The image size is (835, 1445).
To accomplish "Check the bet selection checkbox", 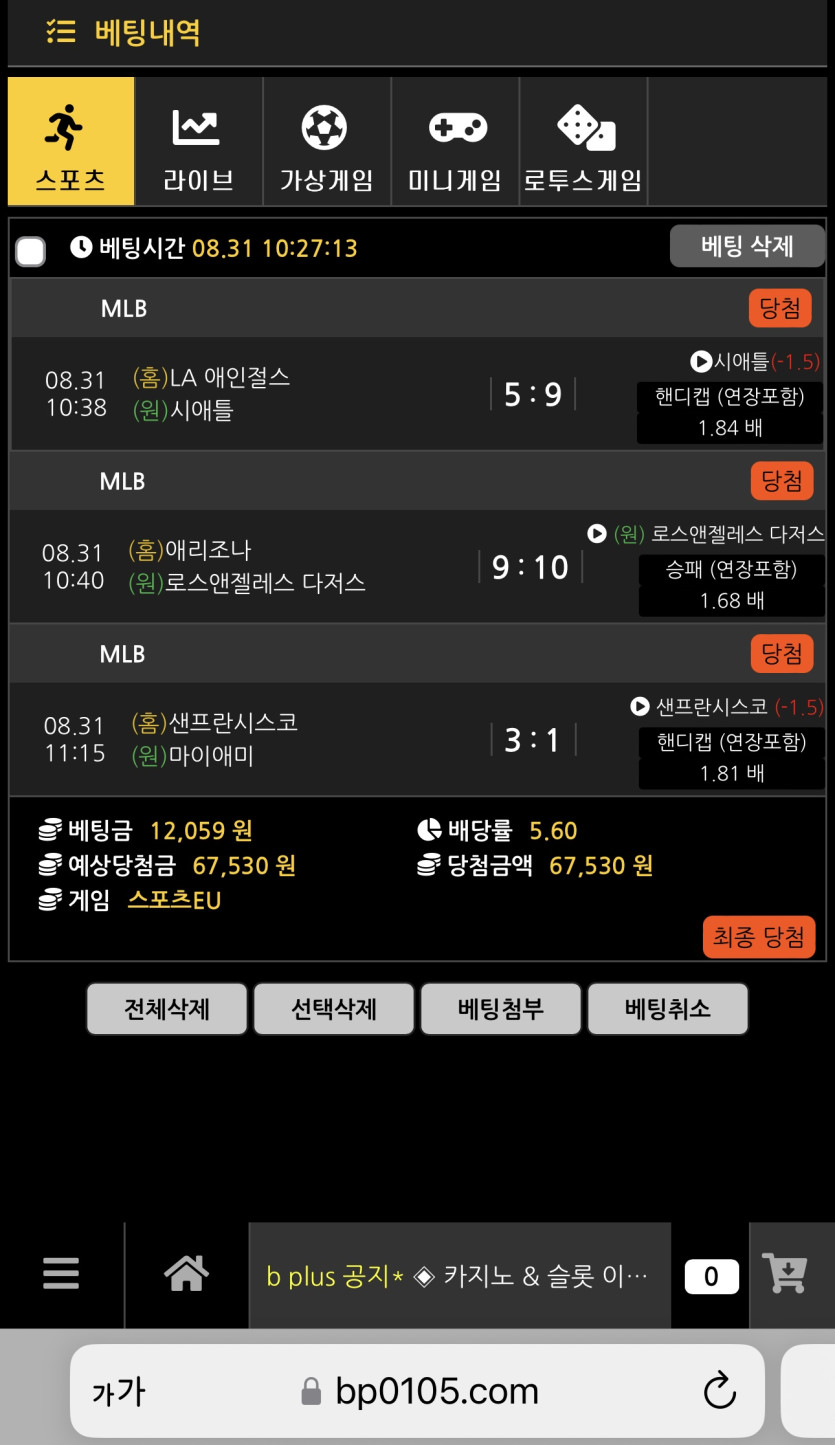I will tap(31, 251).
